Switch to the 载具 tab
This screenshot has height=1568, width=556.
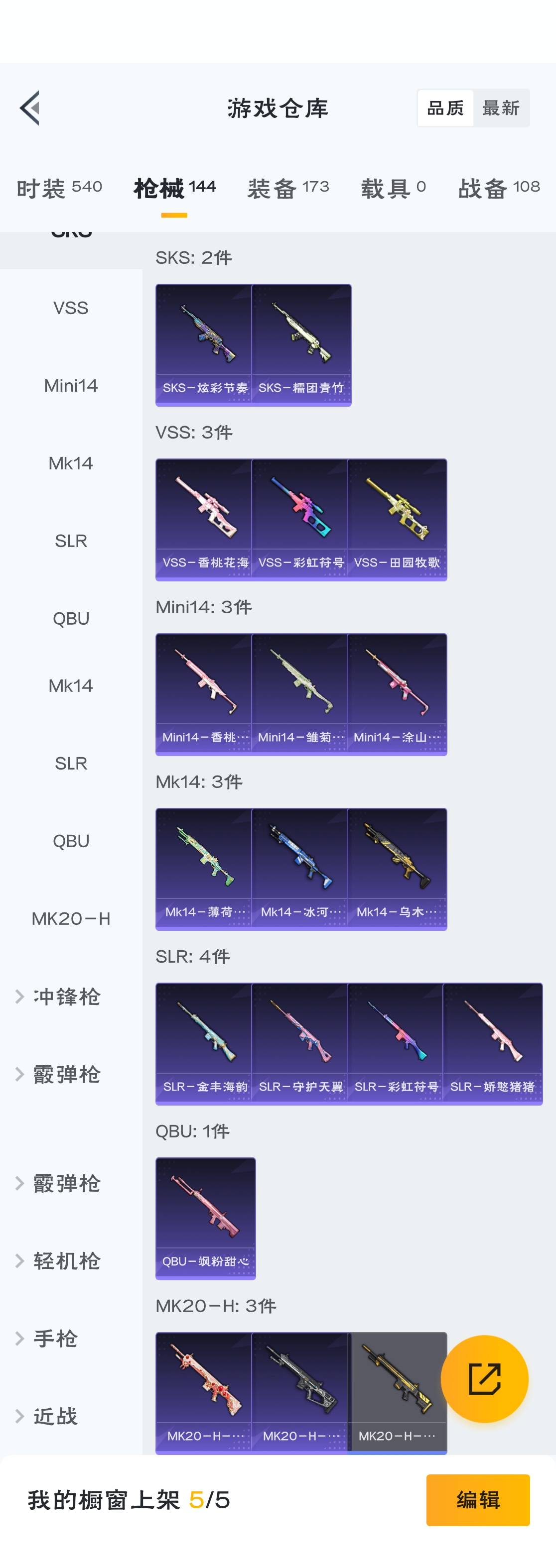[x=394, y=188]
